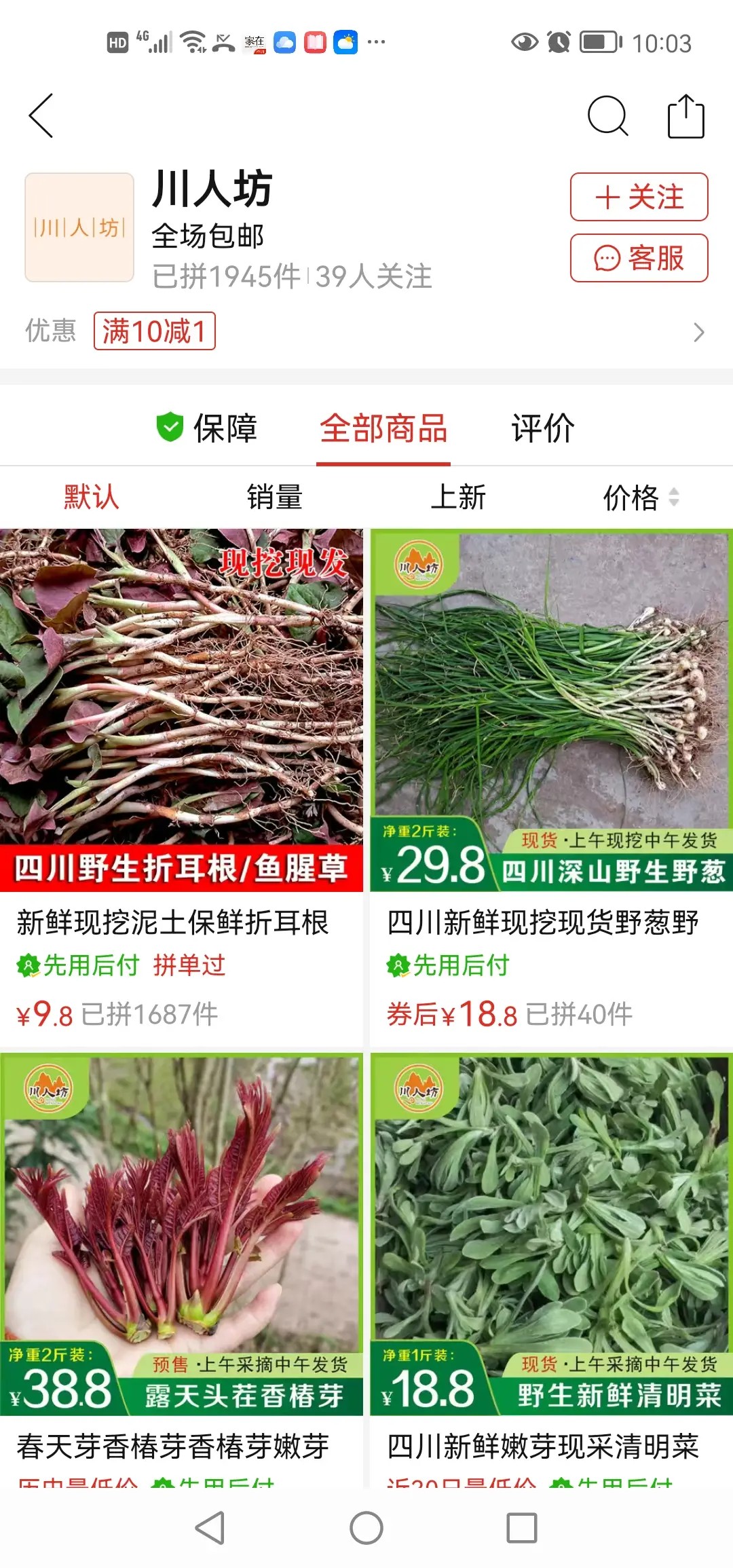Expand the 优惠 coupon row chevron
The height and width of the screenshot is (1568, 733).
(698, 332)
